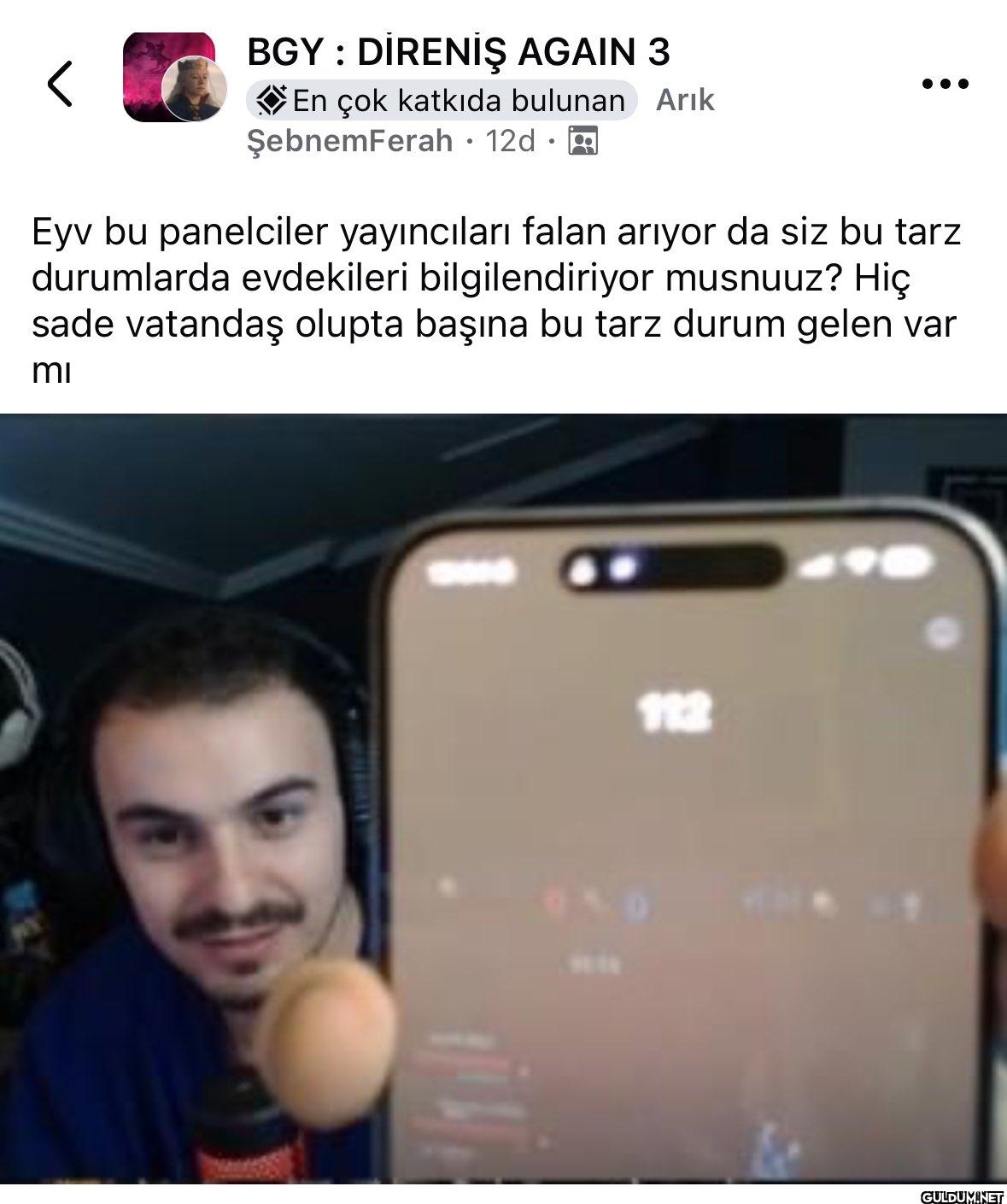Open the BGY : DİRENİŞ AGAIN 3 group title
Screen dimensions: 1007x1204
pos(459,52)
